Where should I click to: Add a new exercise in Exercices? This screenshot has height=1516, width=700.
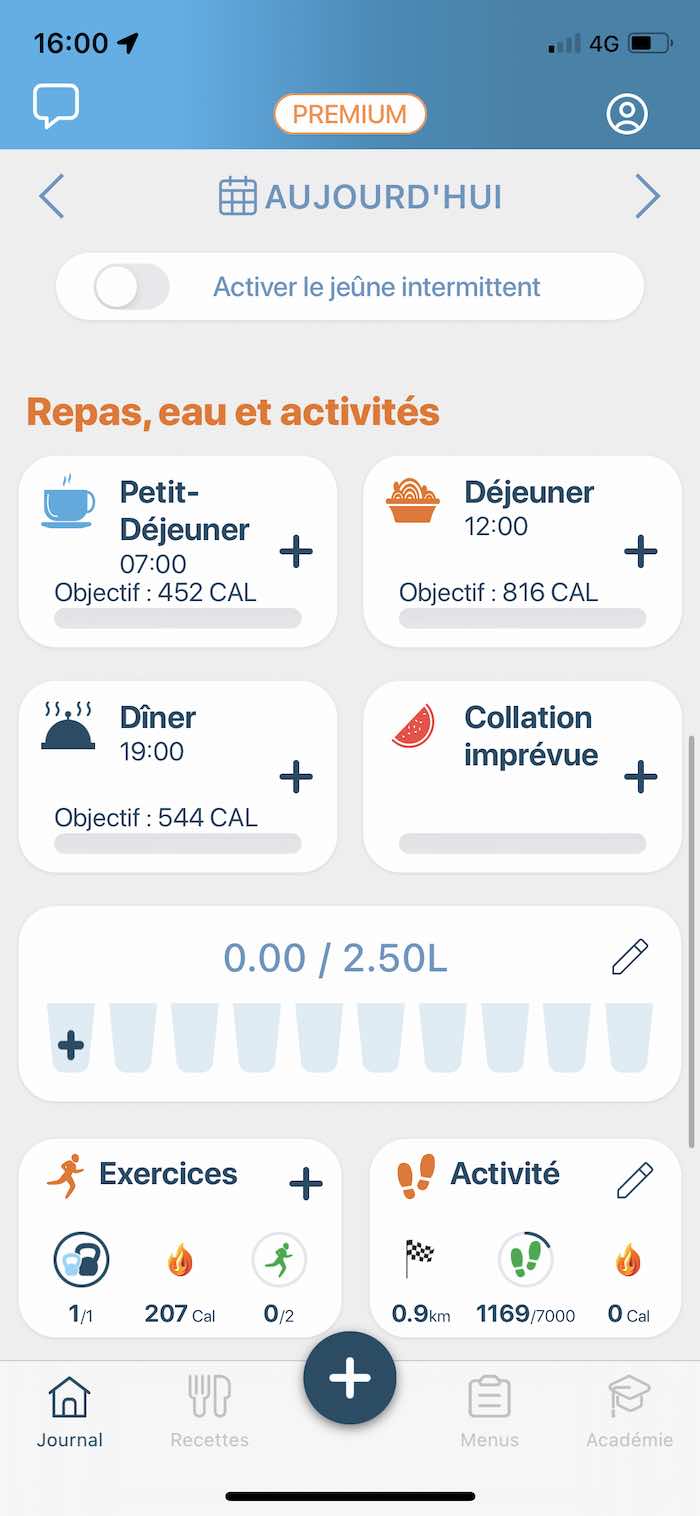(x=306, y=1184)
